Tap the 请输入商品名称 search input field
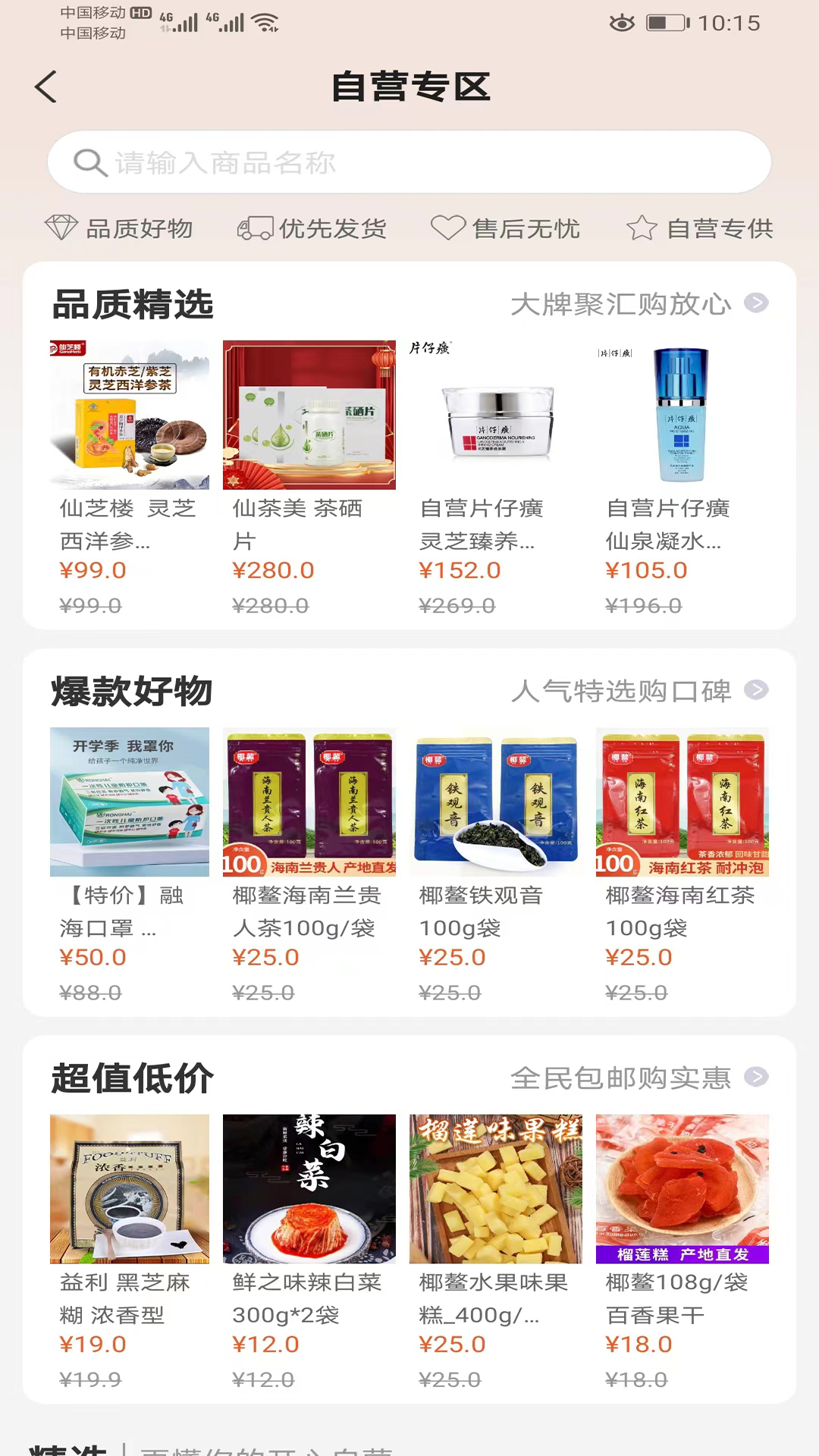This screenshot has height=1456, width=819. (x=409, y=162)
